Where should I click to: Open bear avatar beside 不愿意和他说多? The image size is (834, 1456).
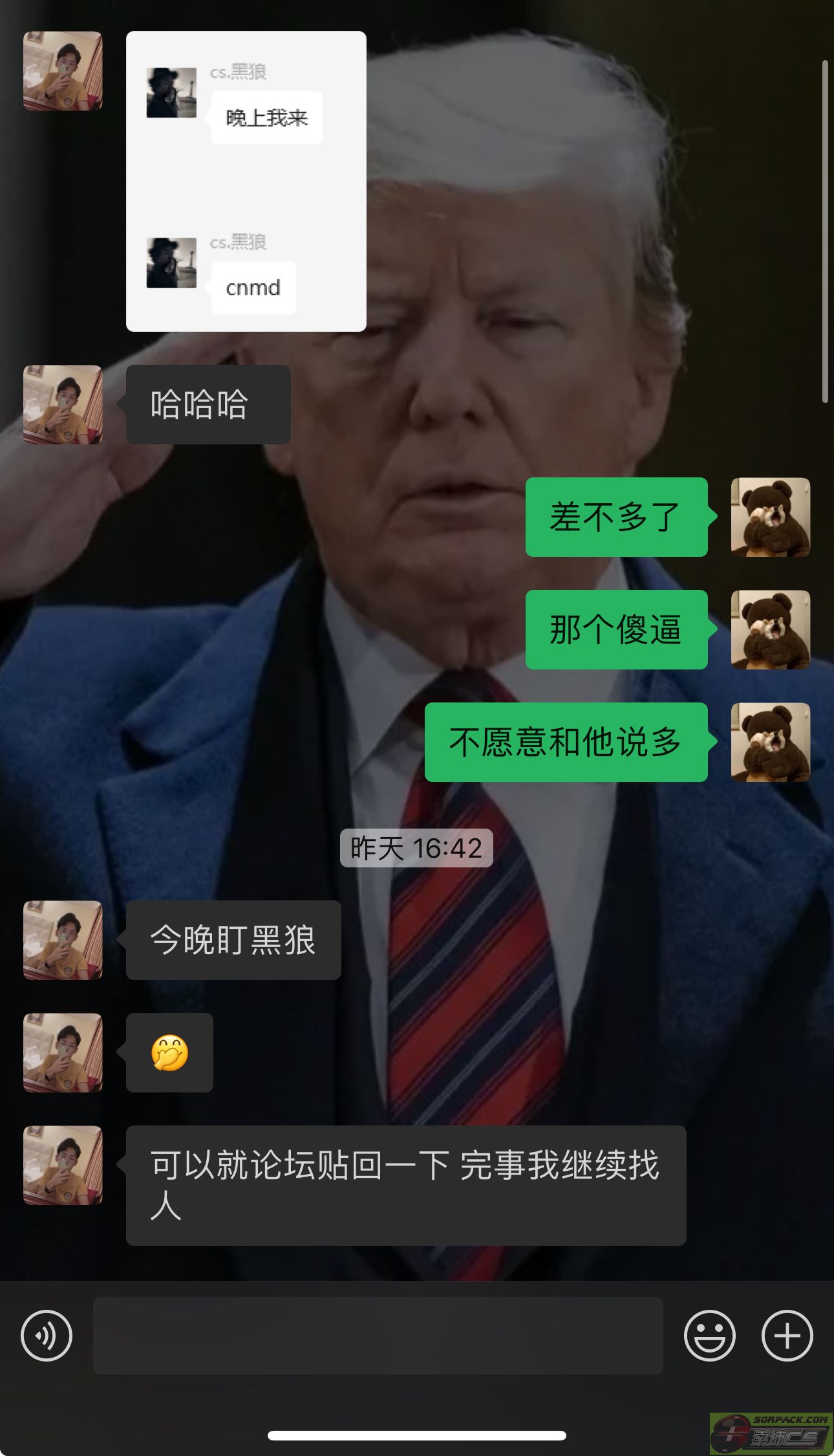(770, 742)
